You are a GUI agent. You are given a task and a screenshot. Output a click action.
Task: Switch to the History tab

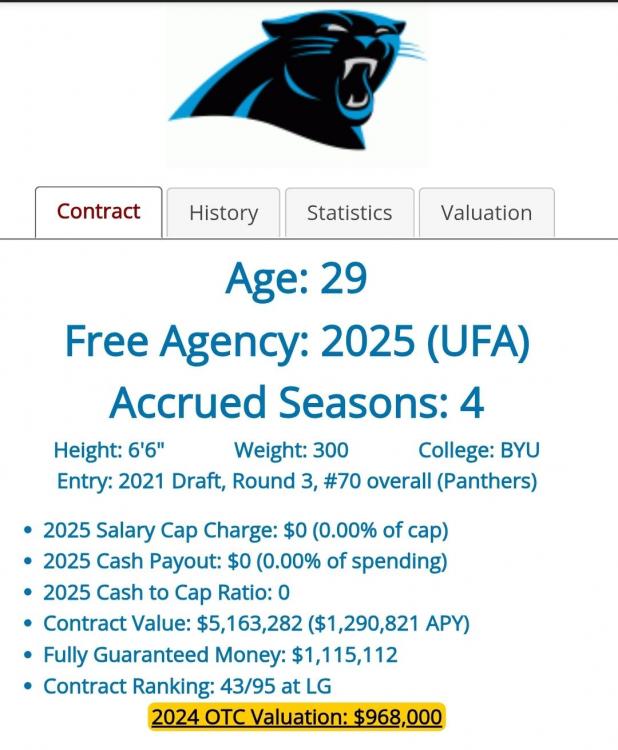[x=223, y=213]
